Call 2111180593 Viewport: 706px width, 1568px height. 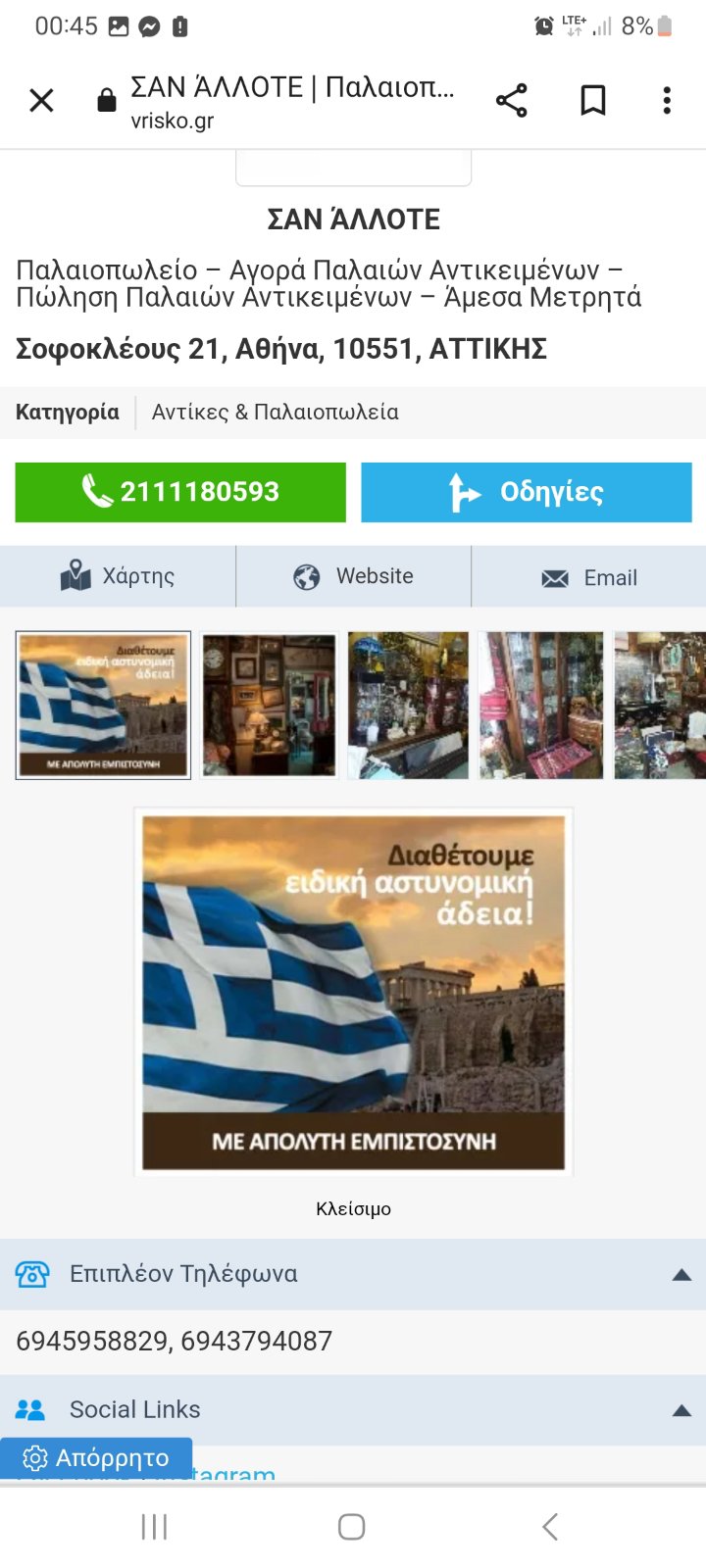click(x=180, y=492)
